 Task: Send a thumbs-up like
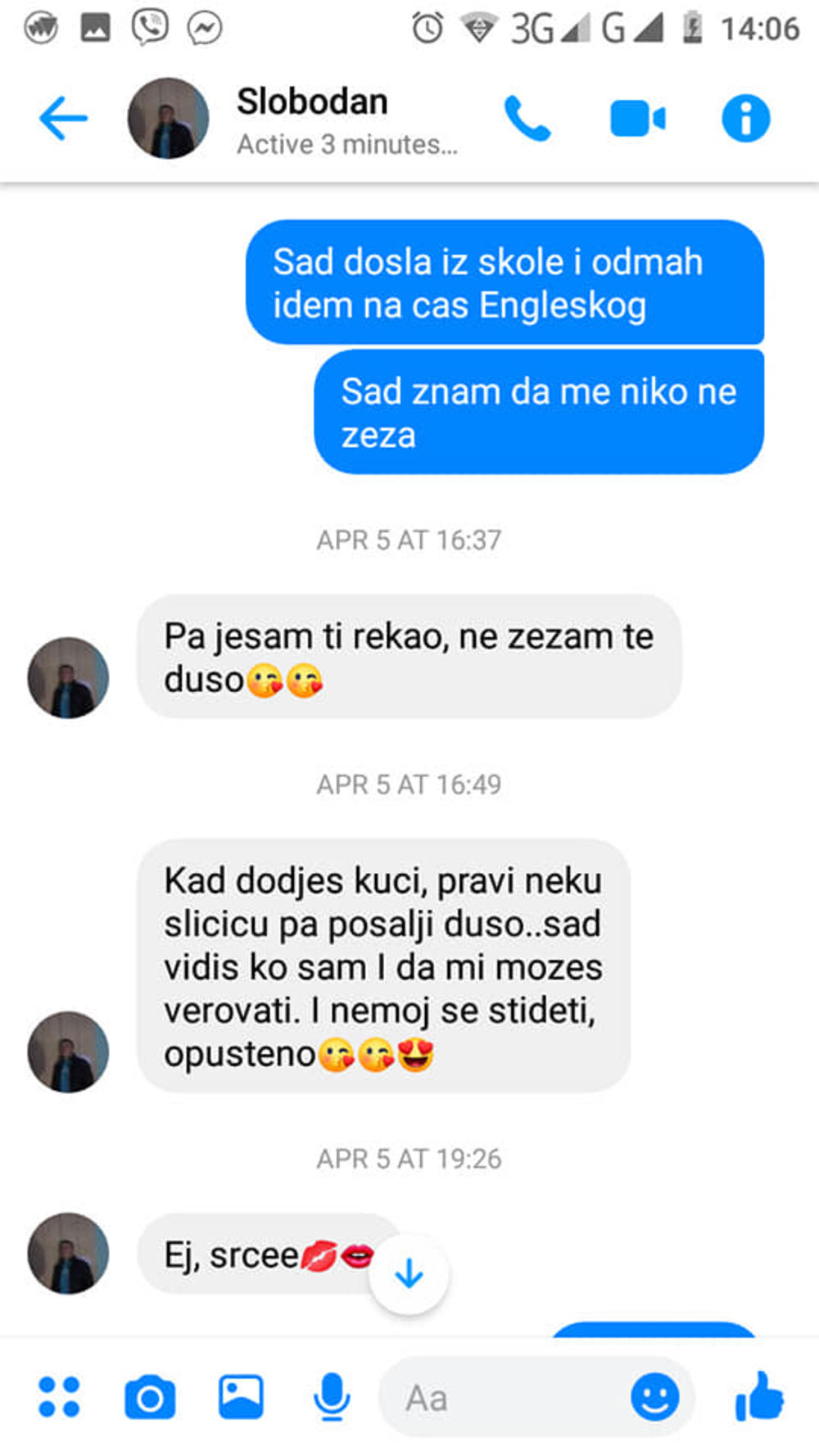click(x=760, y=1397)
